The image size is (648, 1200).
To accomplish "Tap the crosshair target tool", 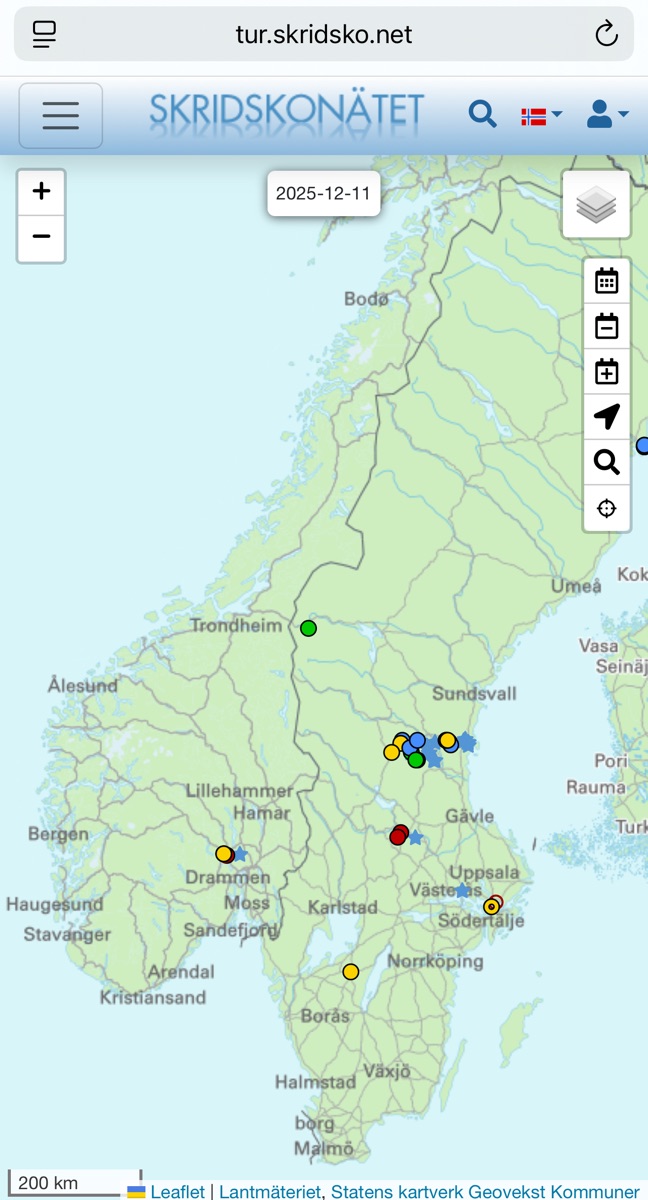I will [607, 509].
